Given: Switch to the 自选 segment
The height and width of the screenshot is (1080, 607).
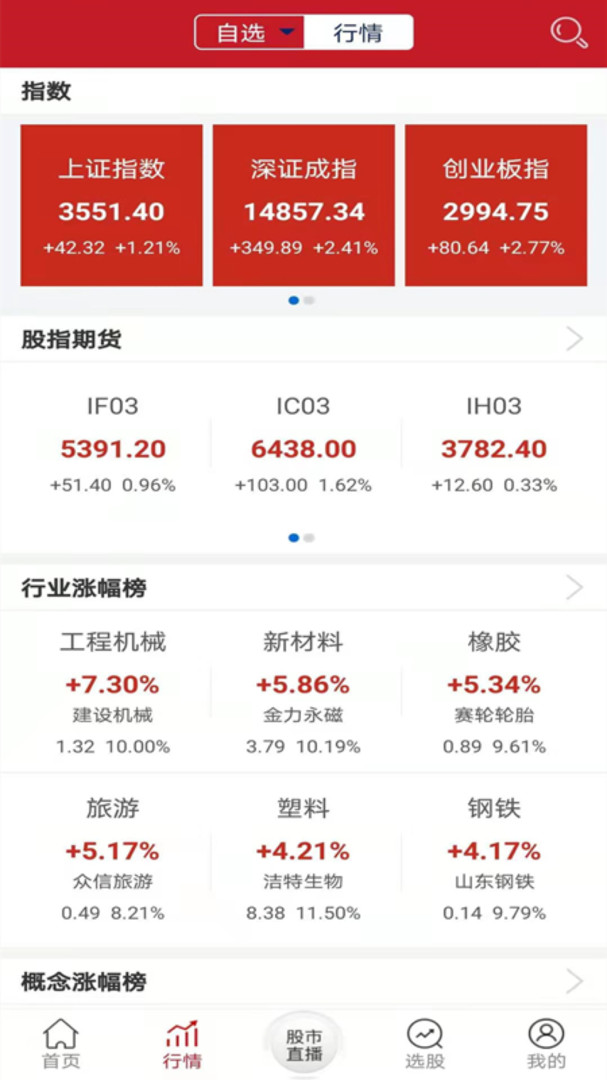Looking at the screenshot, I should pyautogui.click(x=250, y=33).
